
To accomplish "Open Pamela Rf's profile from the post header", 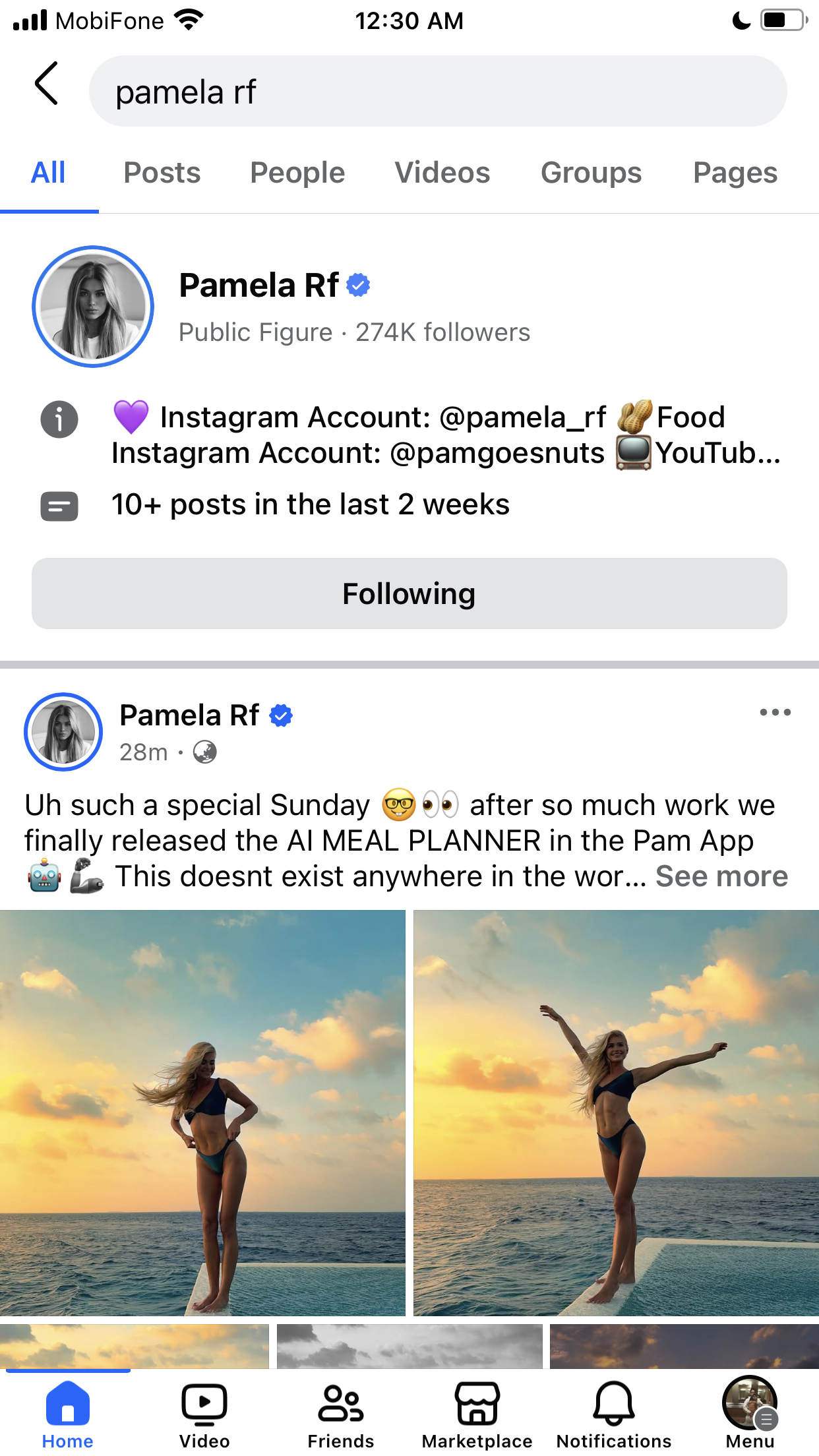I will [x=189, y=715].
